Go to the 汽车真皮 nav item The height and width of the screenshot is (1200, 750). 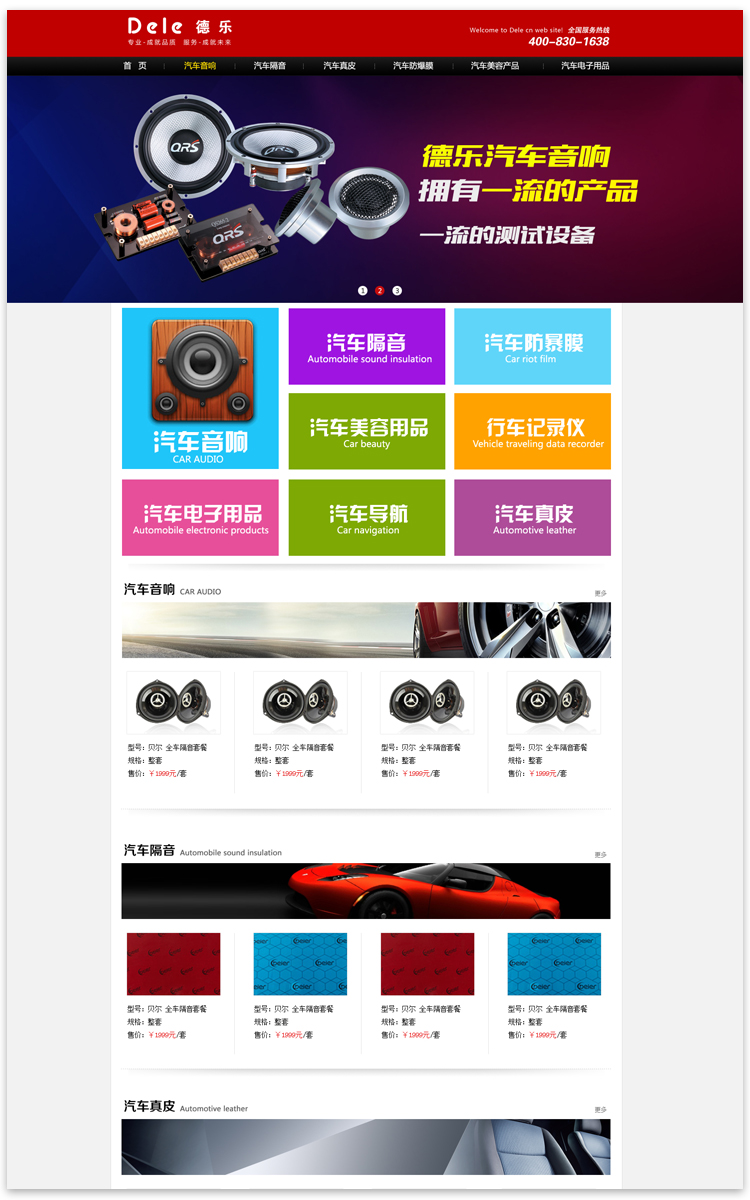pos(339,66)
